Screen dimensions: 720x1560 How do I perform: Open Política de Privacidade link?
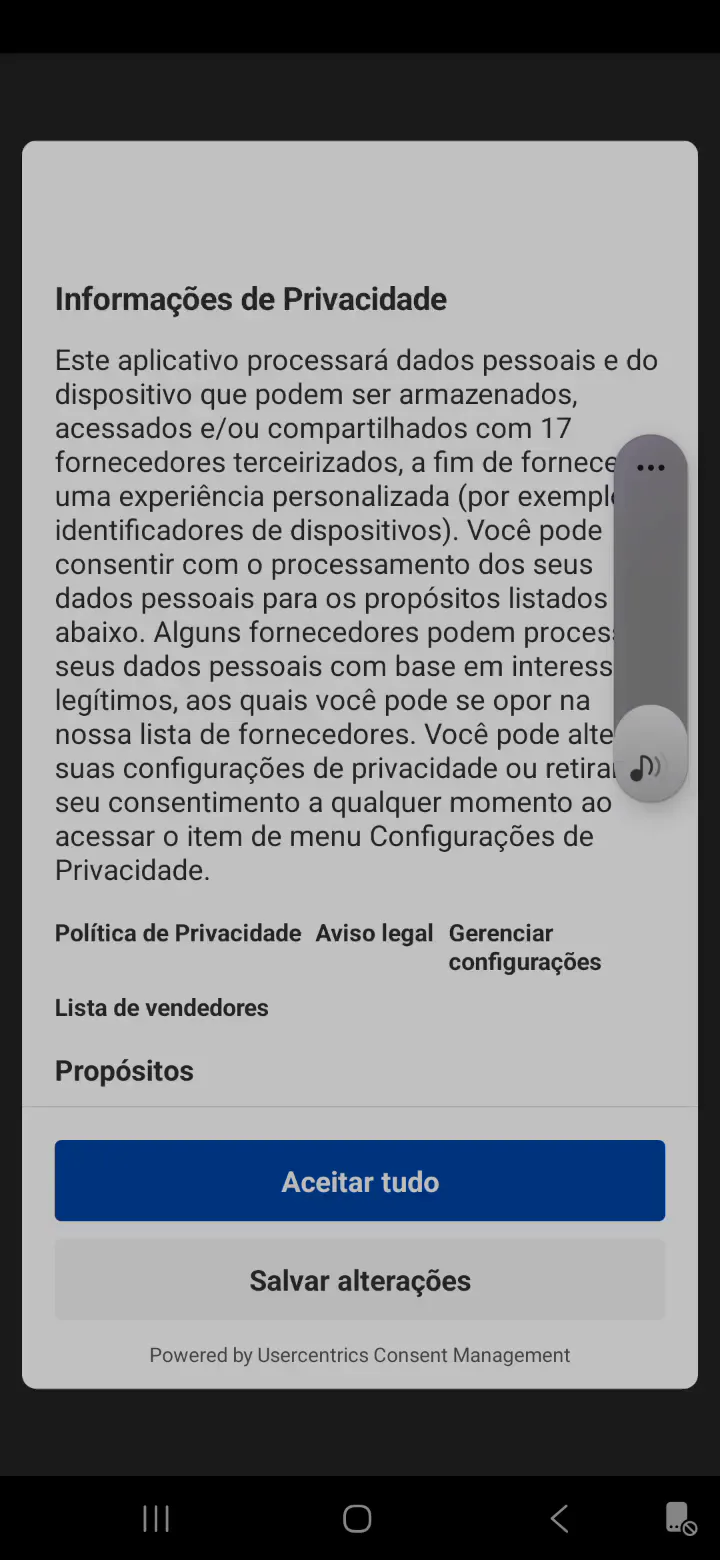(178, 933)
